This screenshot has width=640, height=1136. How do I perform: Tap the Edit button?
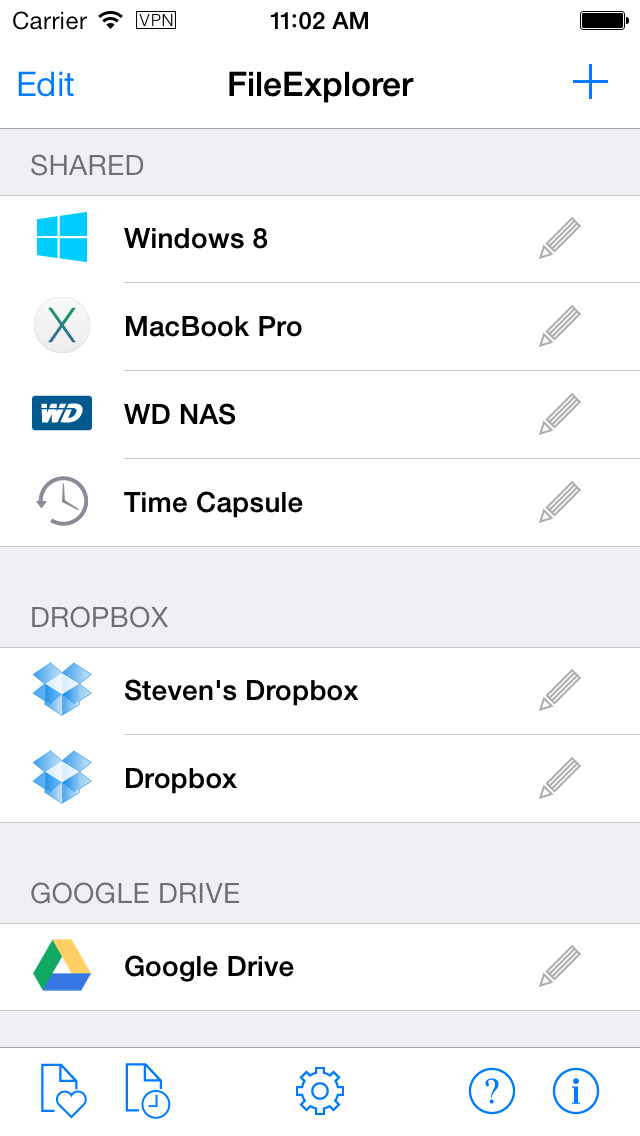(46, 85)
